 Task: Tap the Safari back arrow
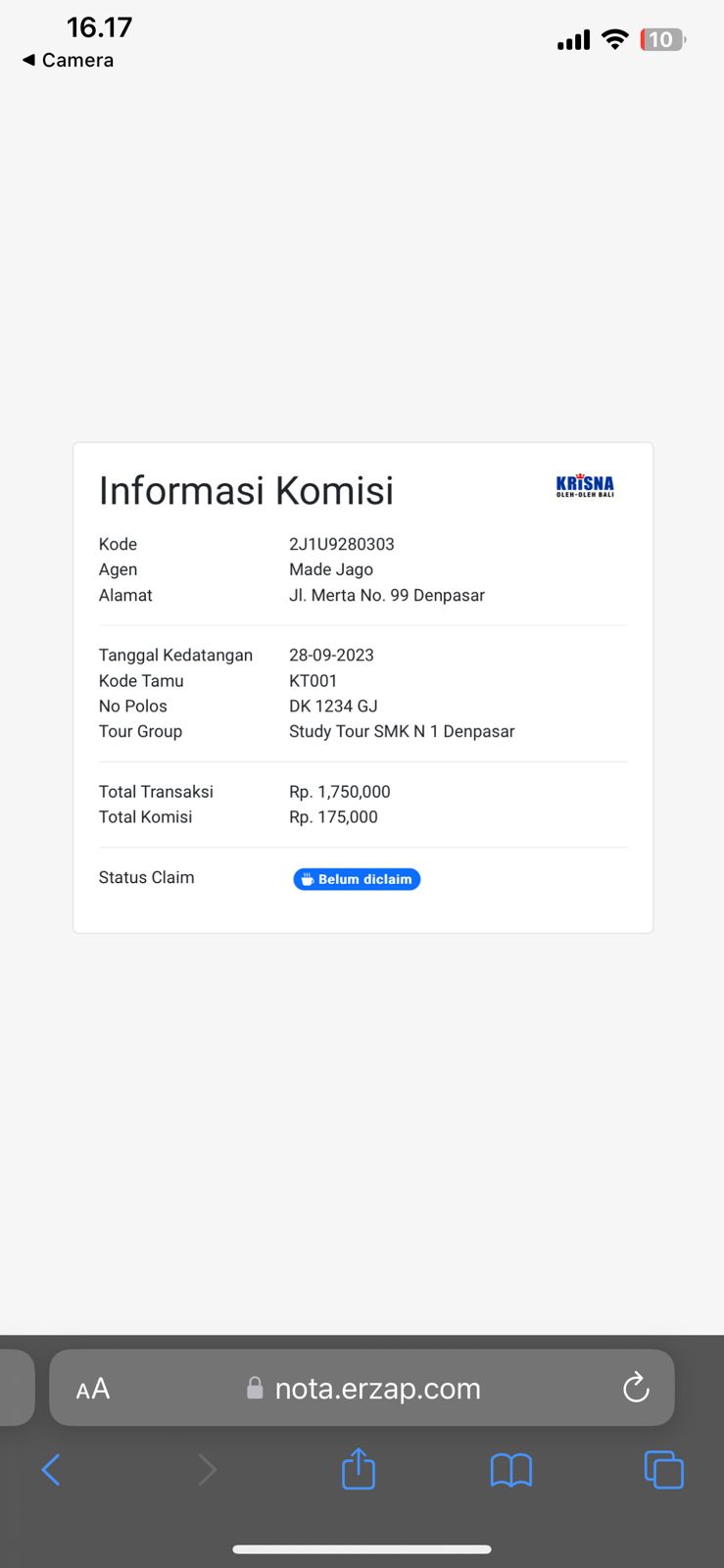click(51, 1469)
